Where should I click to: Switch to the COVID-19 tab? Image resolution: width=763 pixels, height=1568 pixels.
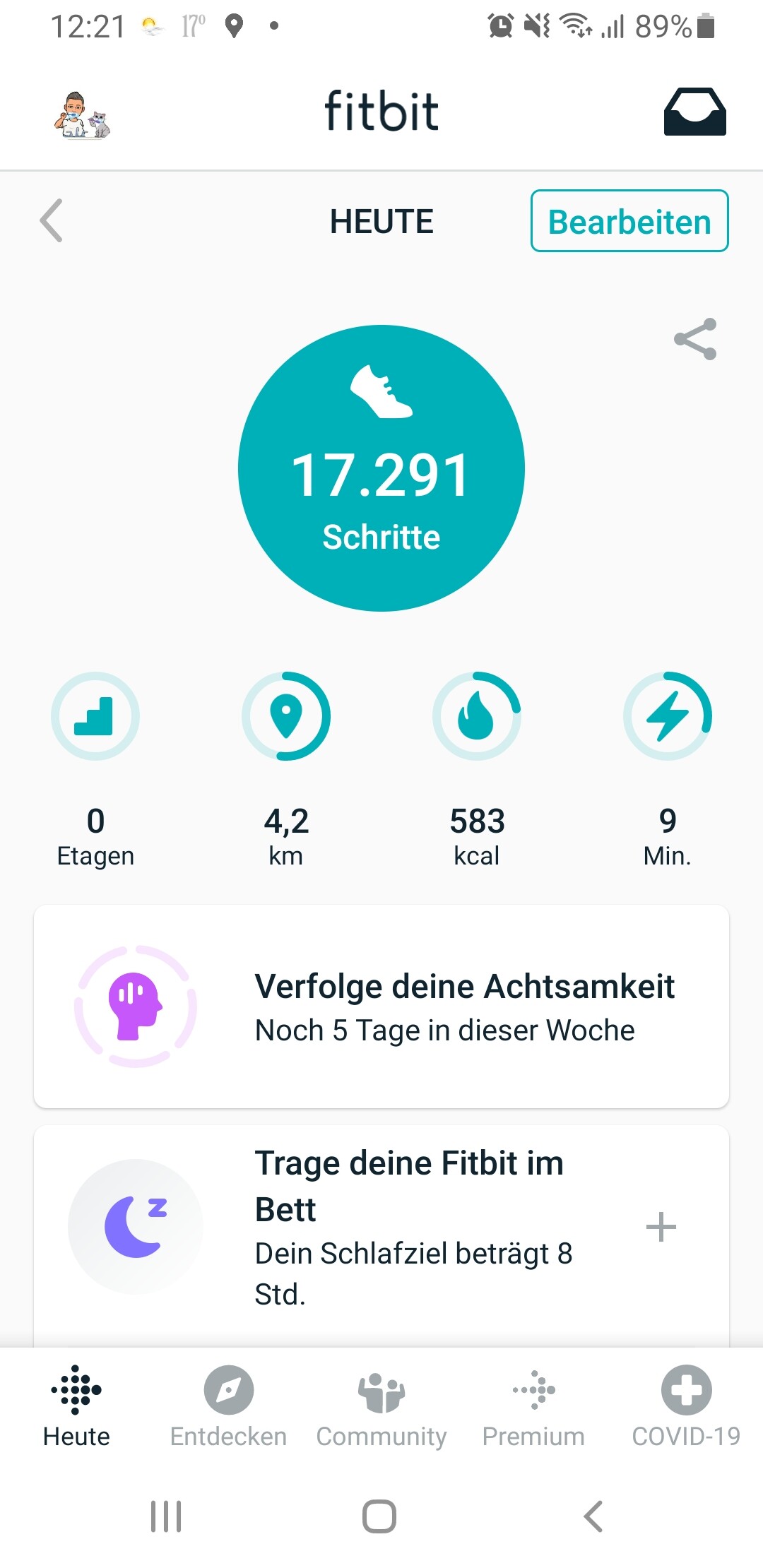(686, 1407)
